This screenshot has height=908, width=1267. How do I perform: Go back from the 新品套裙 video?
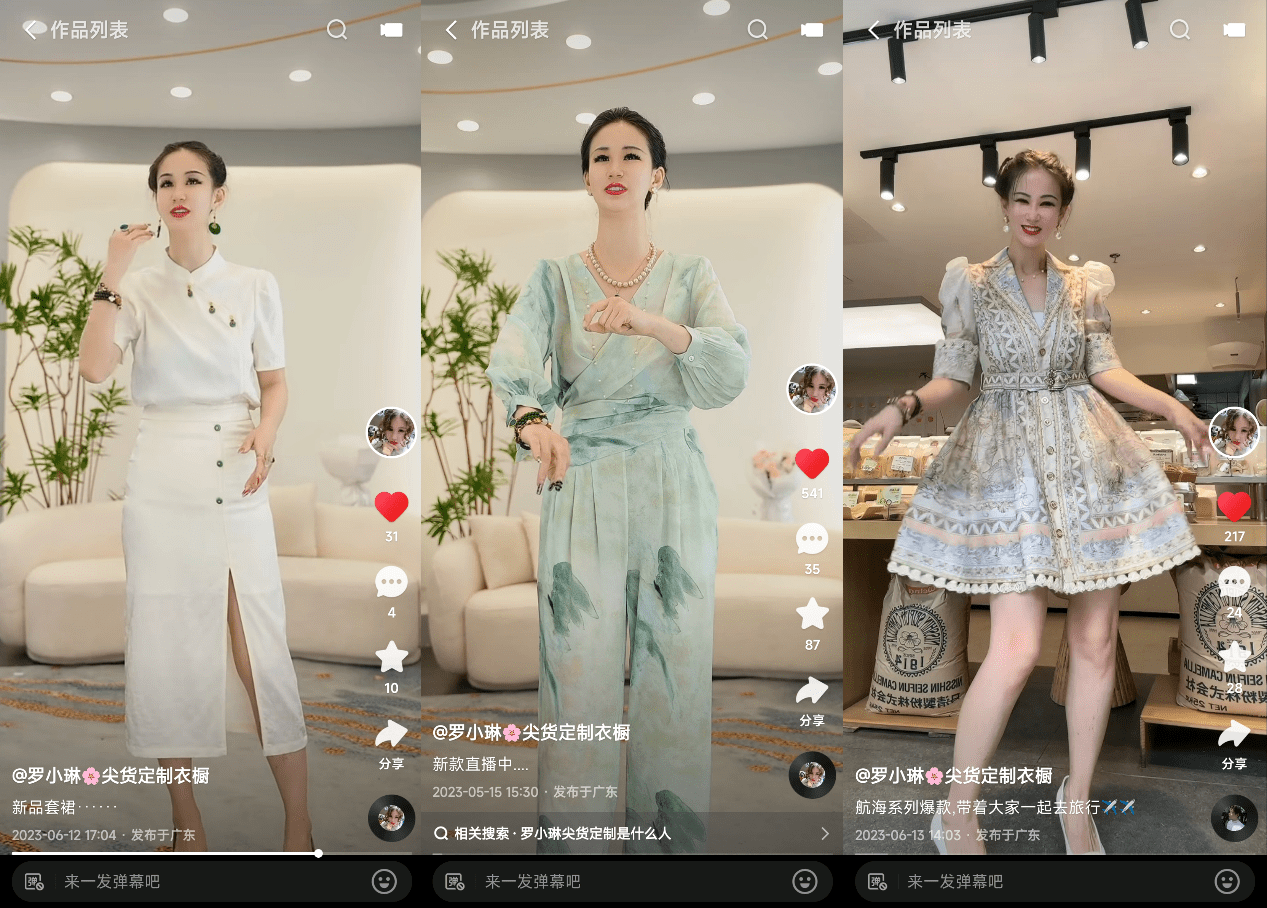click(30, 30)
